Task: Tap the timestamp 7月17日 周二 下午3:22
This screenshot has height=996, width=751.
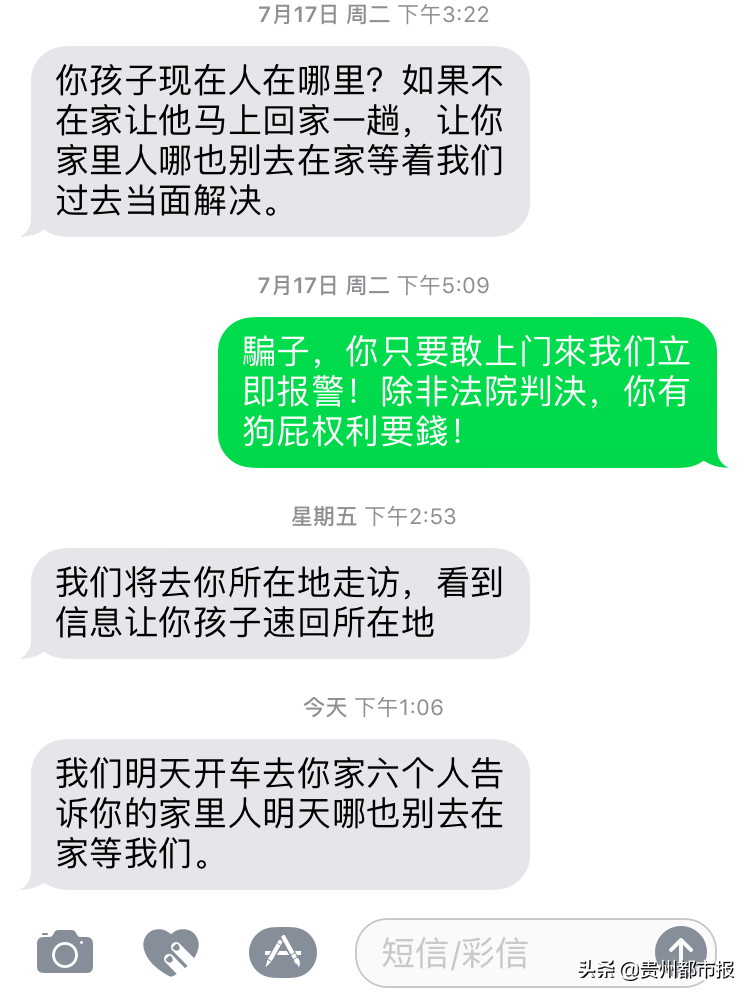Action: [375, 14]
